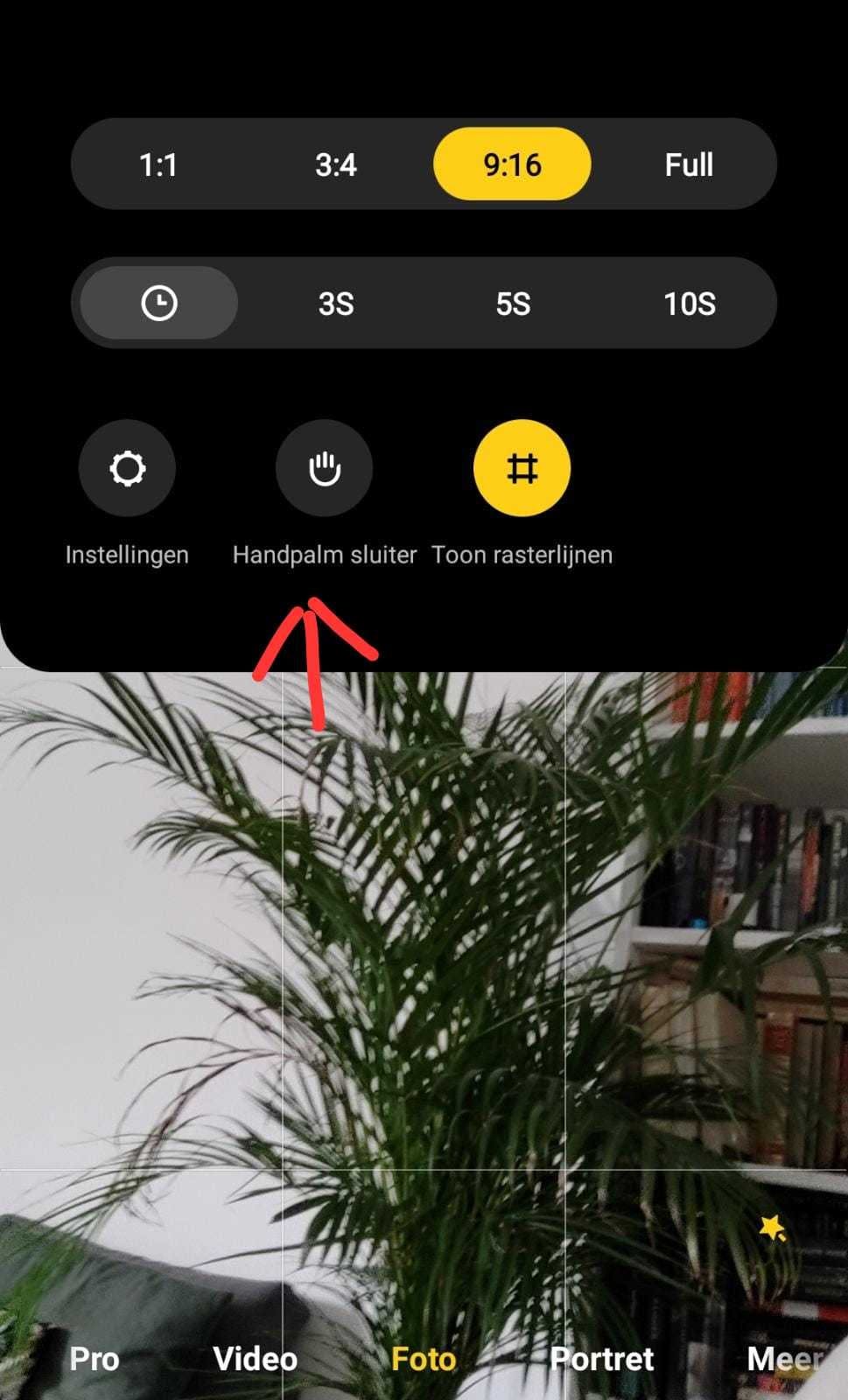Open the Meer modes tab
This screenshot has height=1400, width=848.
tap(783, 1359)
